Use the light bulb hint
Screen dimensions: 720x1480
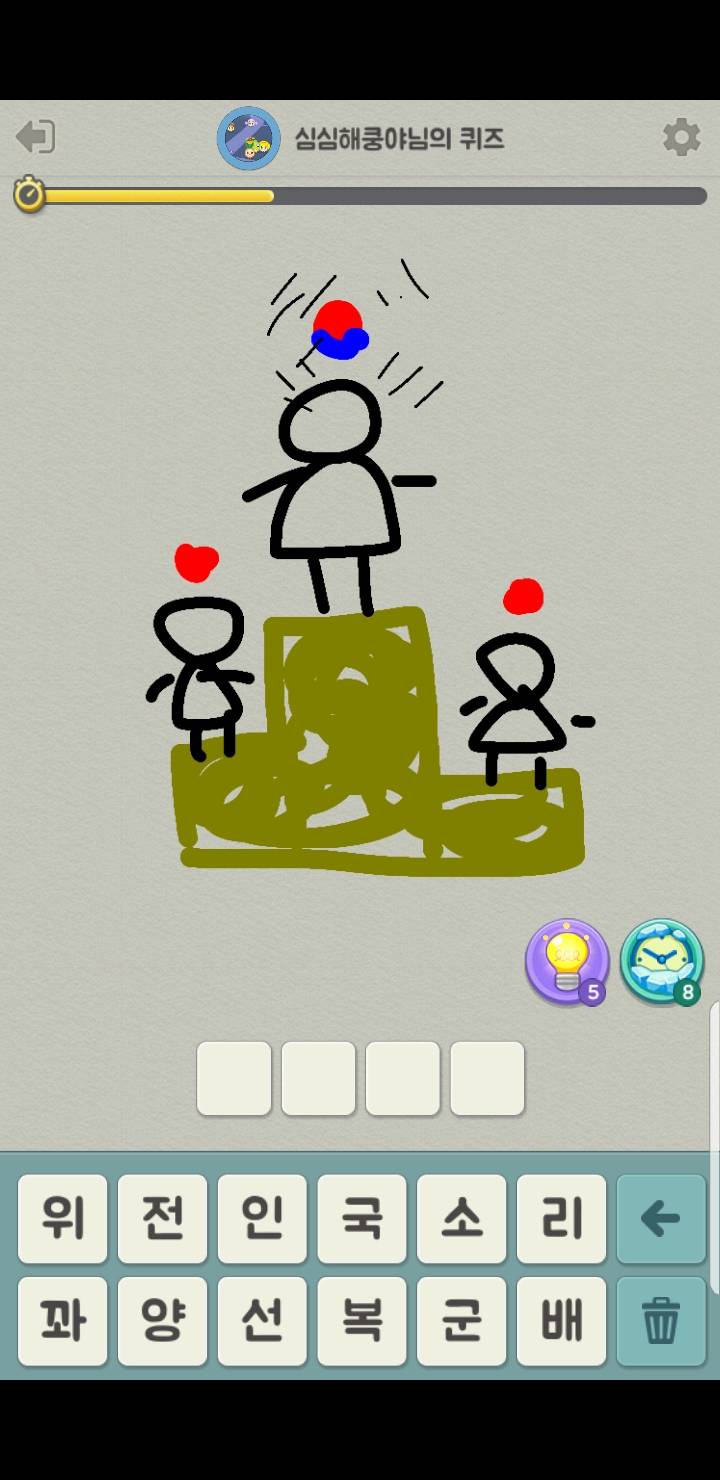point(567,961)
